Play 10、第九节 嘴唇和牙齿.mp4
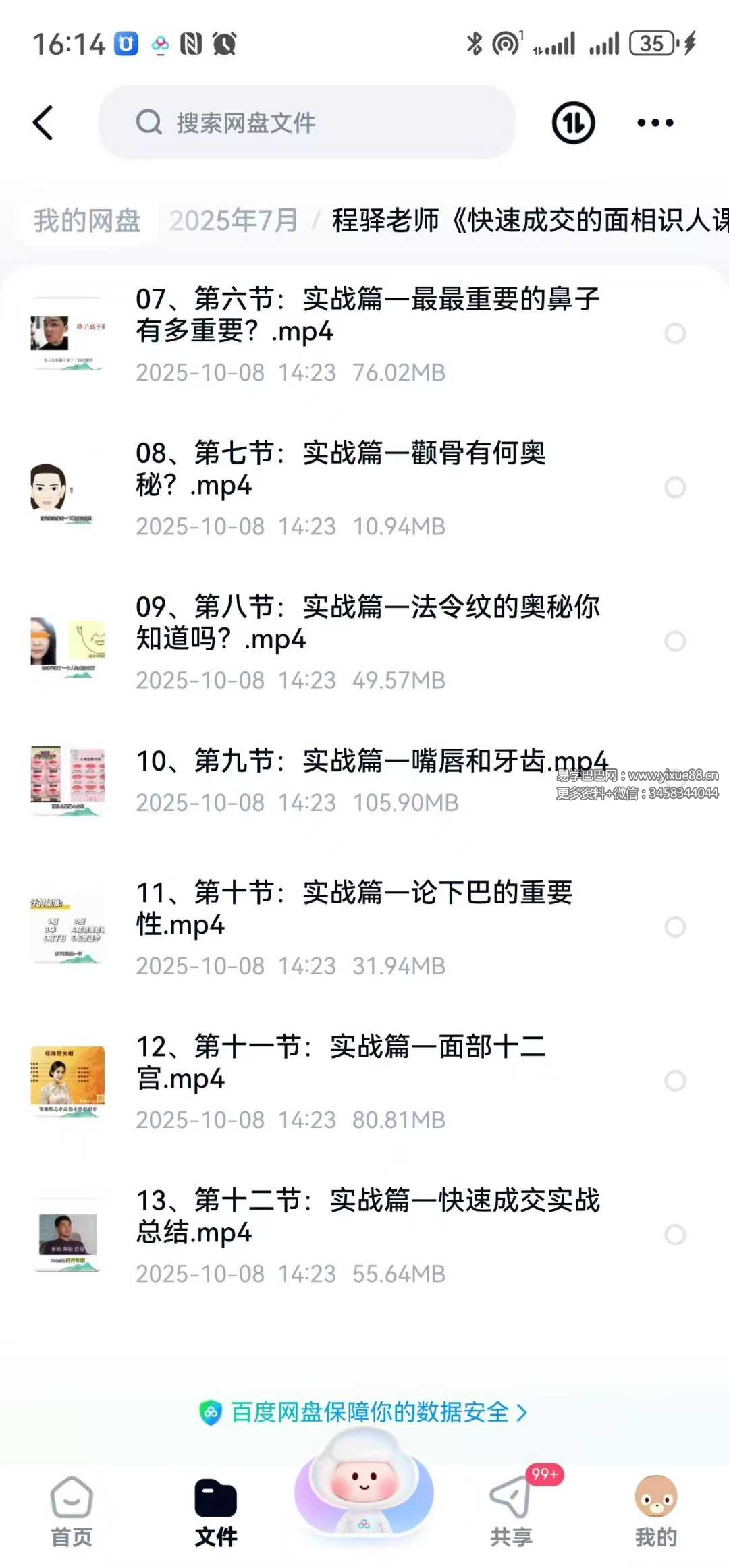Viewport: 729px width, 1568px height. pos(371,762)
